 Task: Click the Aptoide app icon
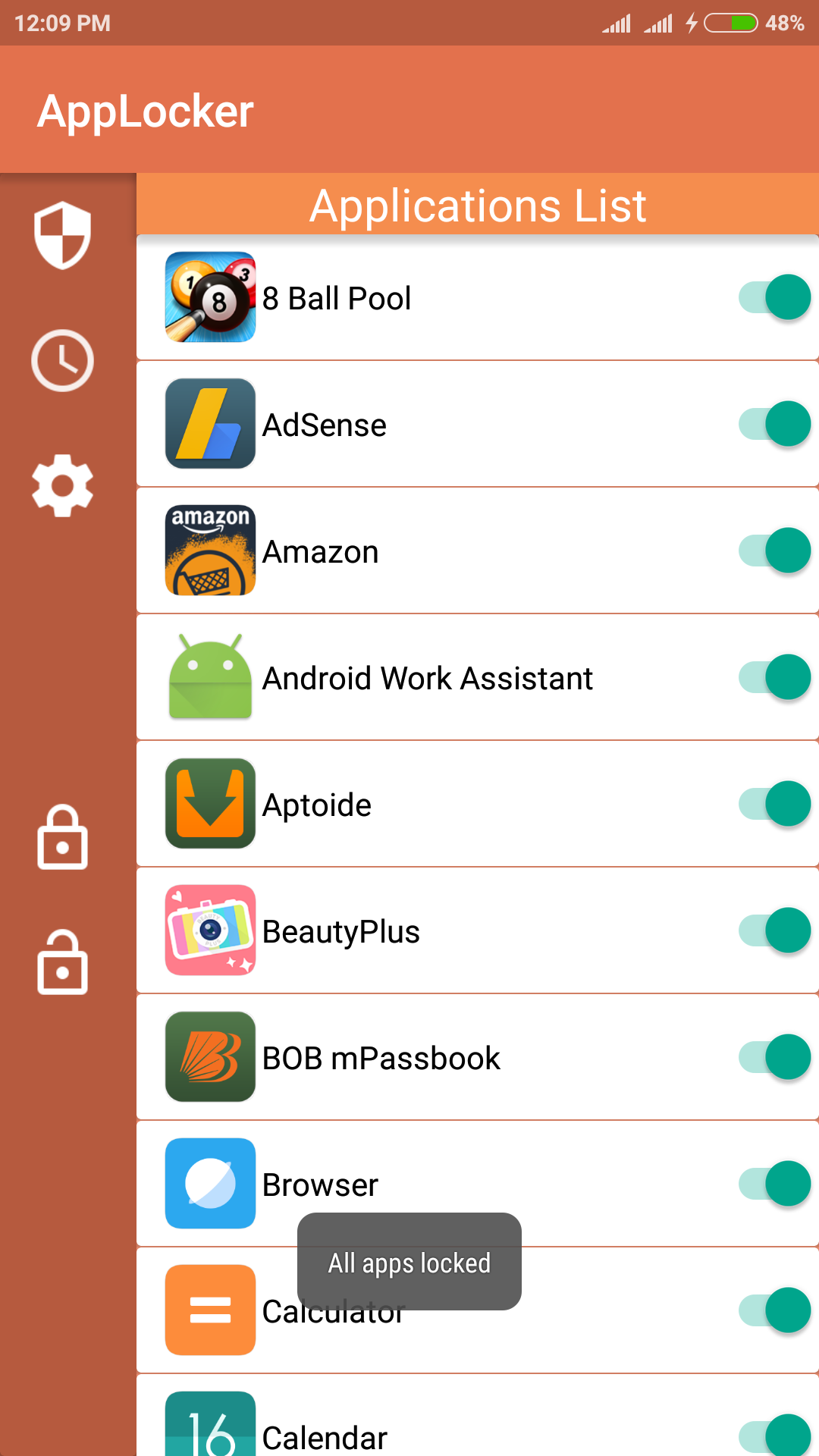(x=210, y=804)
